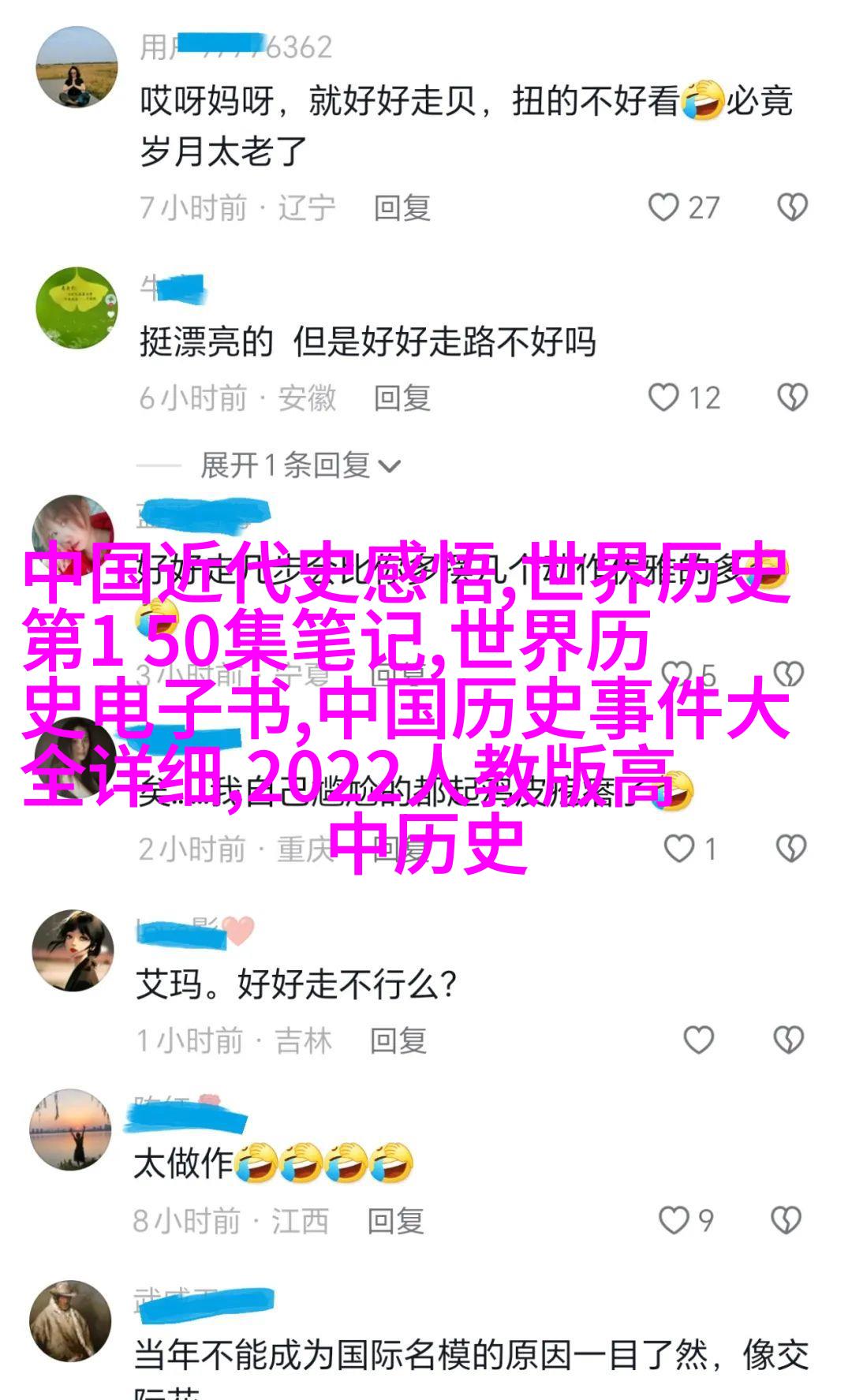Image resolution: width=852 pixels, height=1400 pixels.
Task: Open the sunset avatar of the Jiangxi commenter
Action: (70, 1129)
